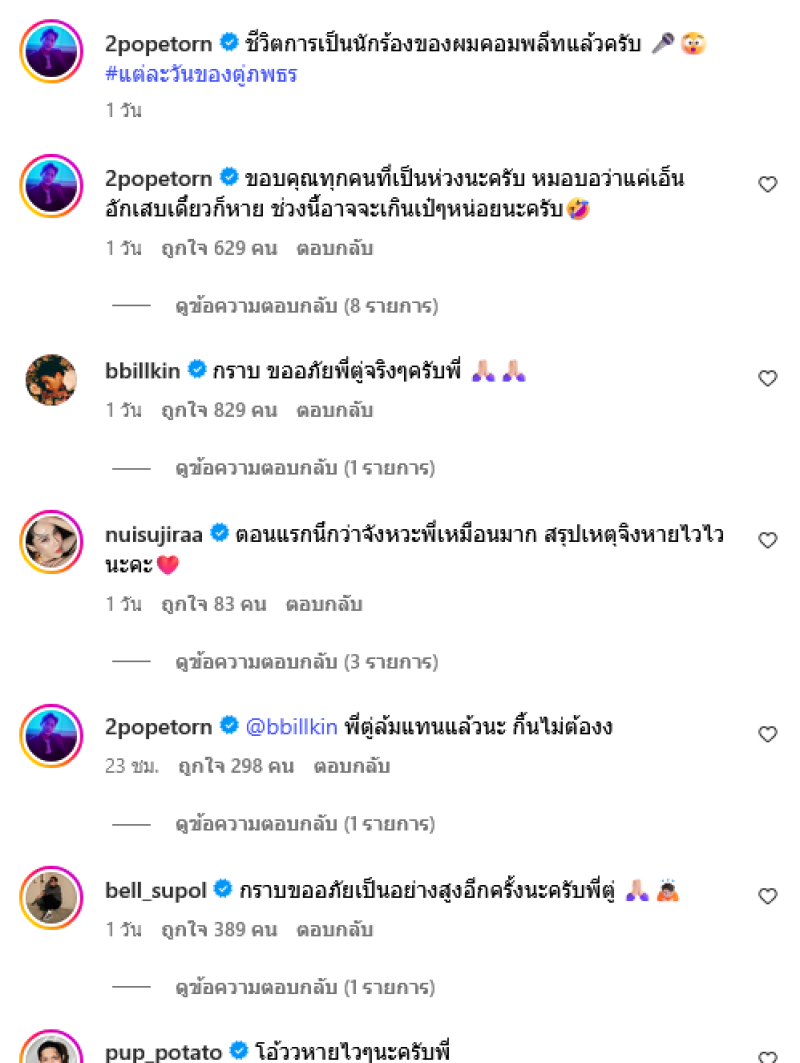Screen dimensions: 800x1063
Task: Open the #แต่ละวันของตู่ภพธร hashtag
Action: (x=201, y=74)
